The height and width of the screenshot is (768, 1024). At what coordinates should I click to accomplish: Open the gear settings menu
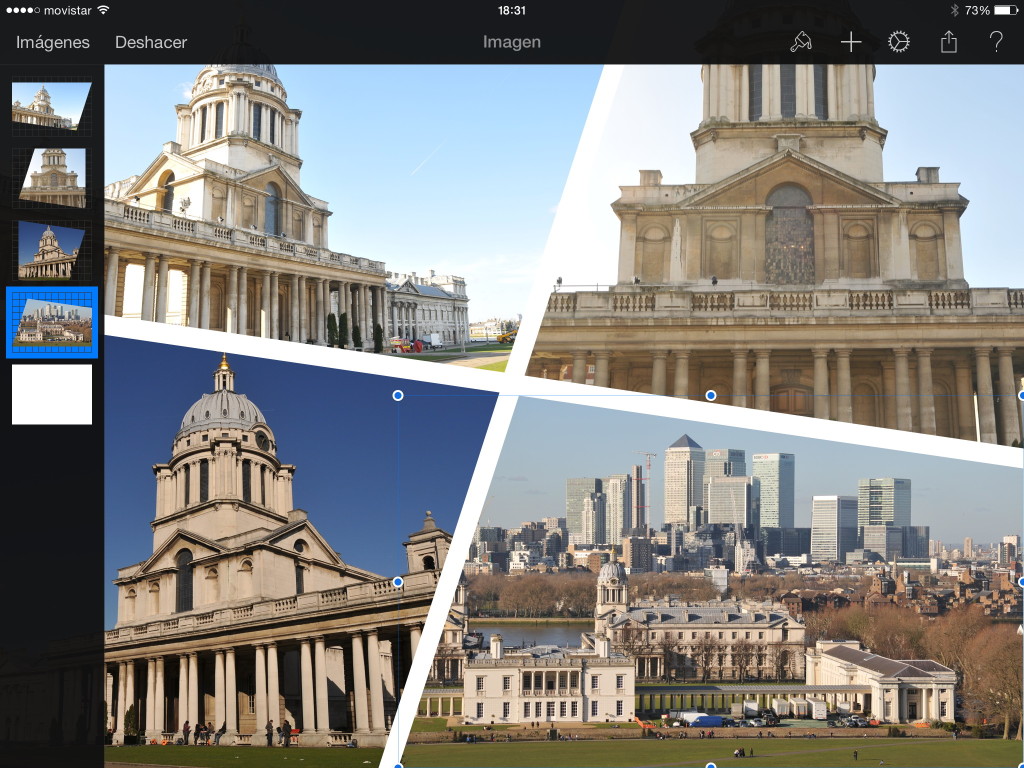coord(899,42)
